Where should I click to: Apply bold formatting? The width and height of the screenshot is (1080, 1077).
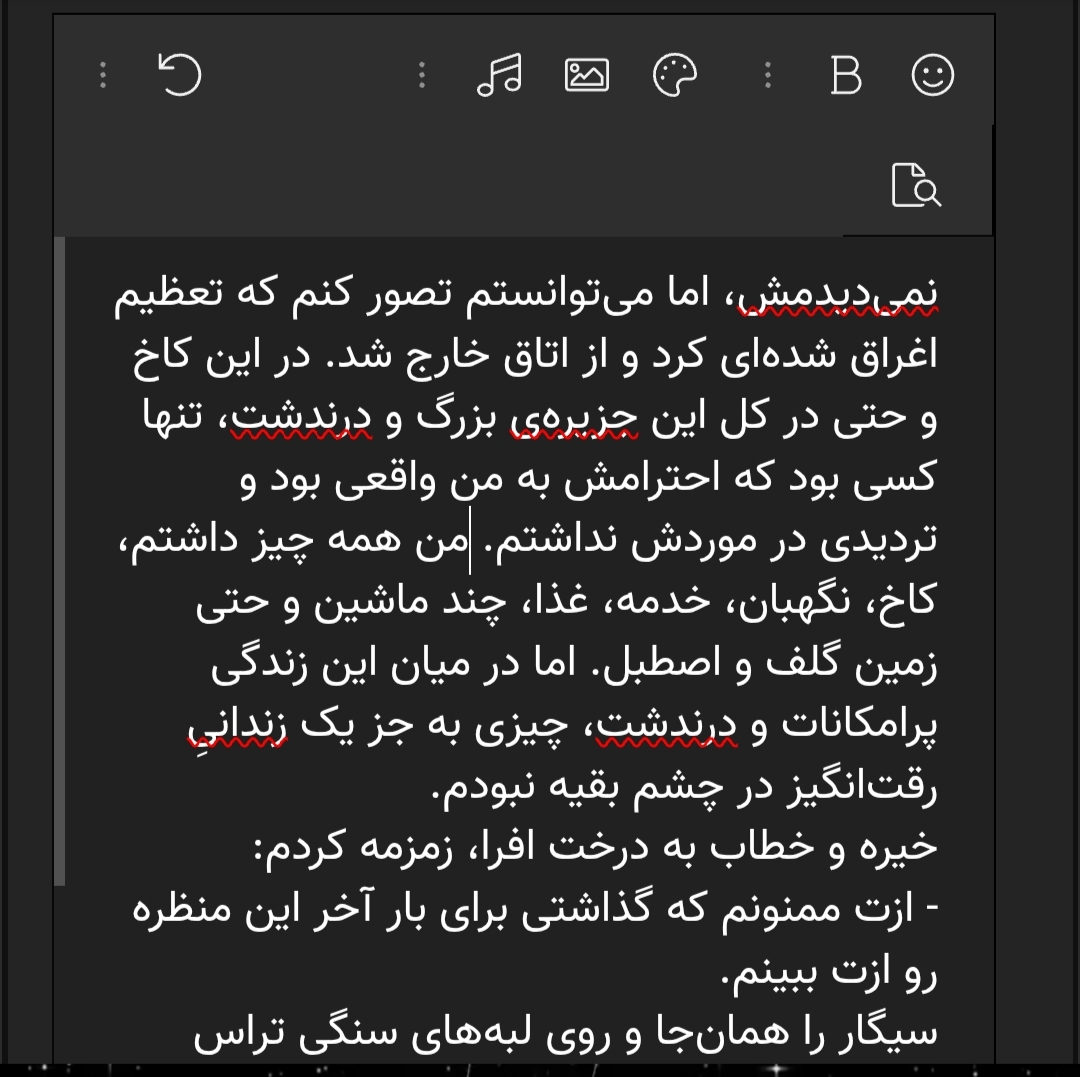[845, 76]
